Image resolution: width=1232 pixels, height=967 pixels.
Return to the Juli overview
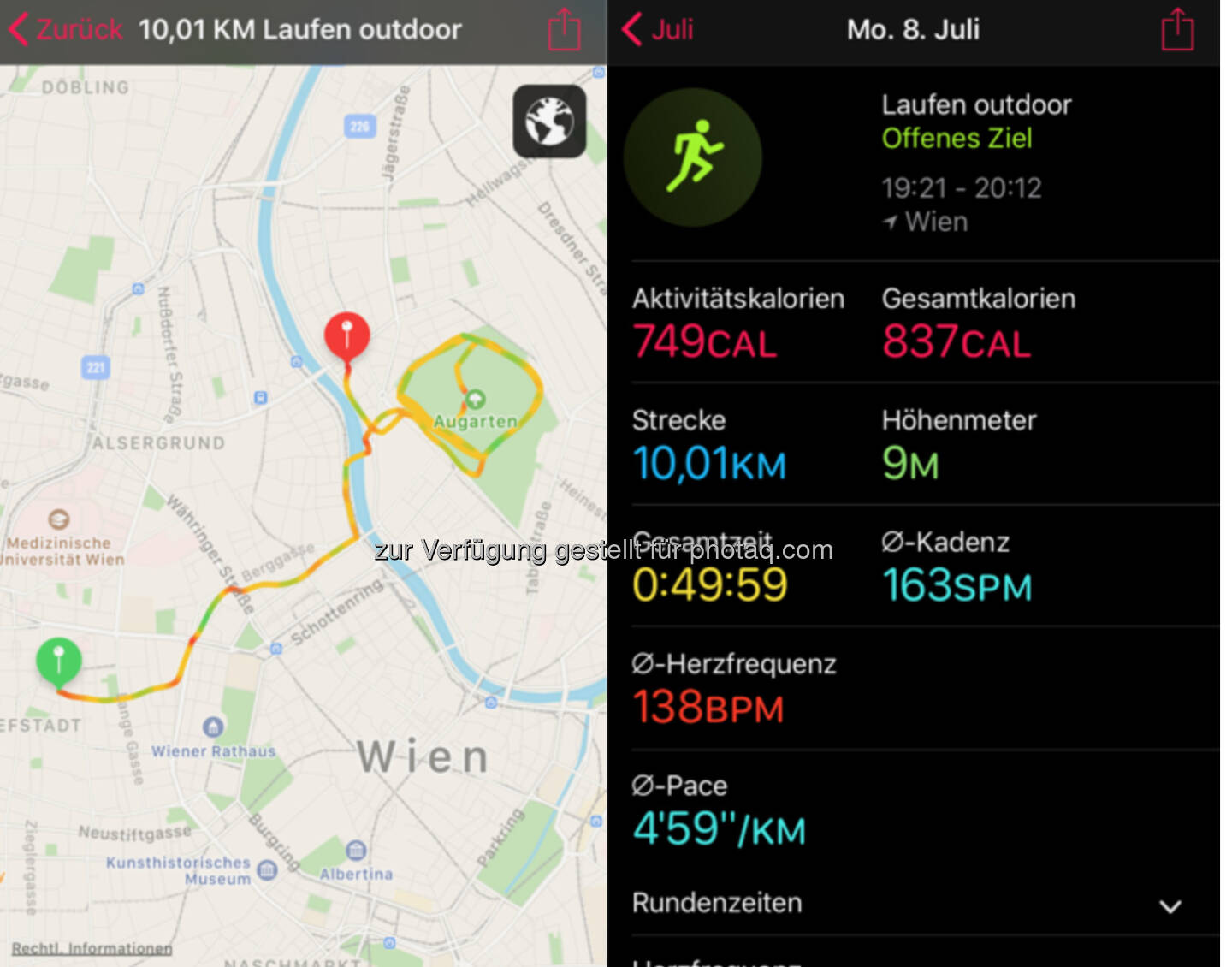(x=658, y=30)
